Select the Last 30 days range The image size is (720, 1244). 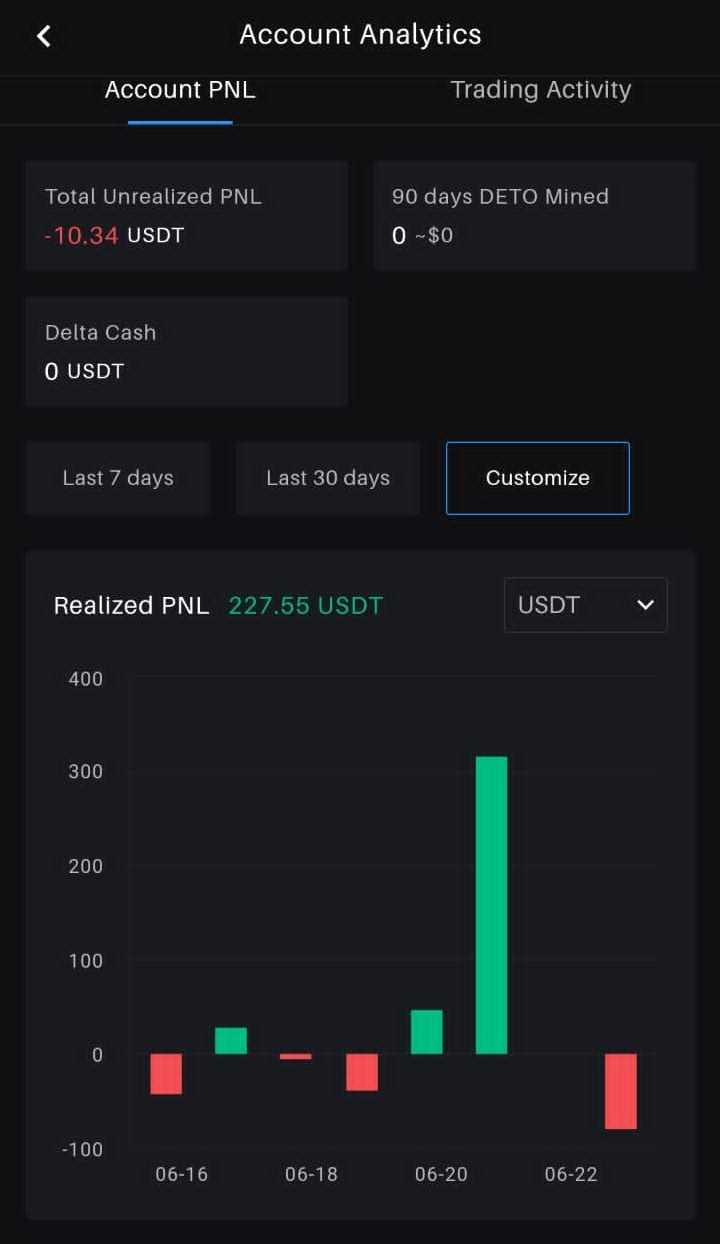328,478
